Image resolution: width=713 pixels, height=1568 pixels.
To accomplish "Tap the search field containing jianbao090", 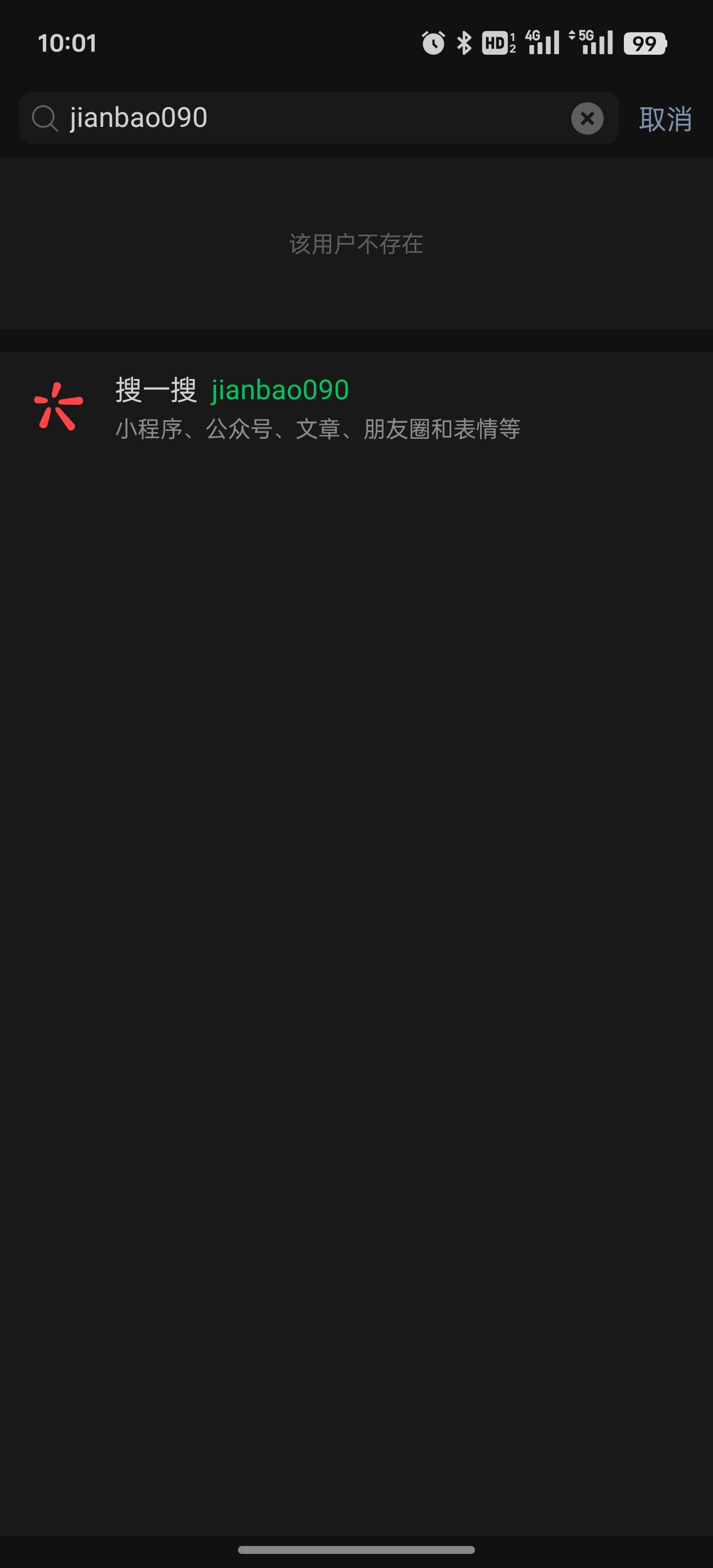I will click(305, 117).
